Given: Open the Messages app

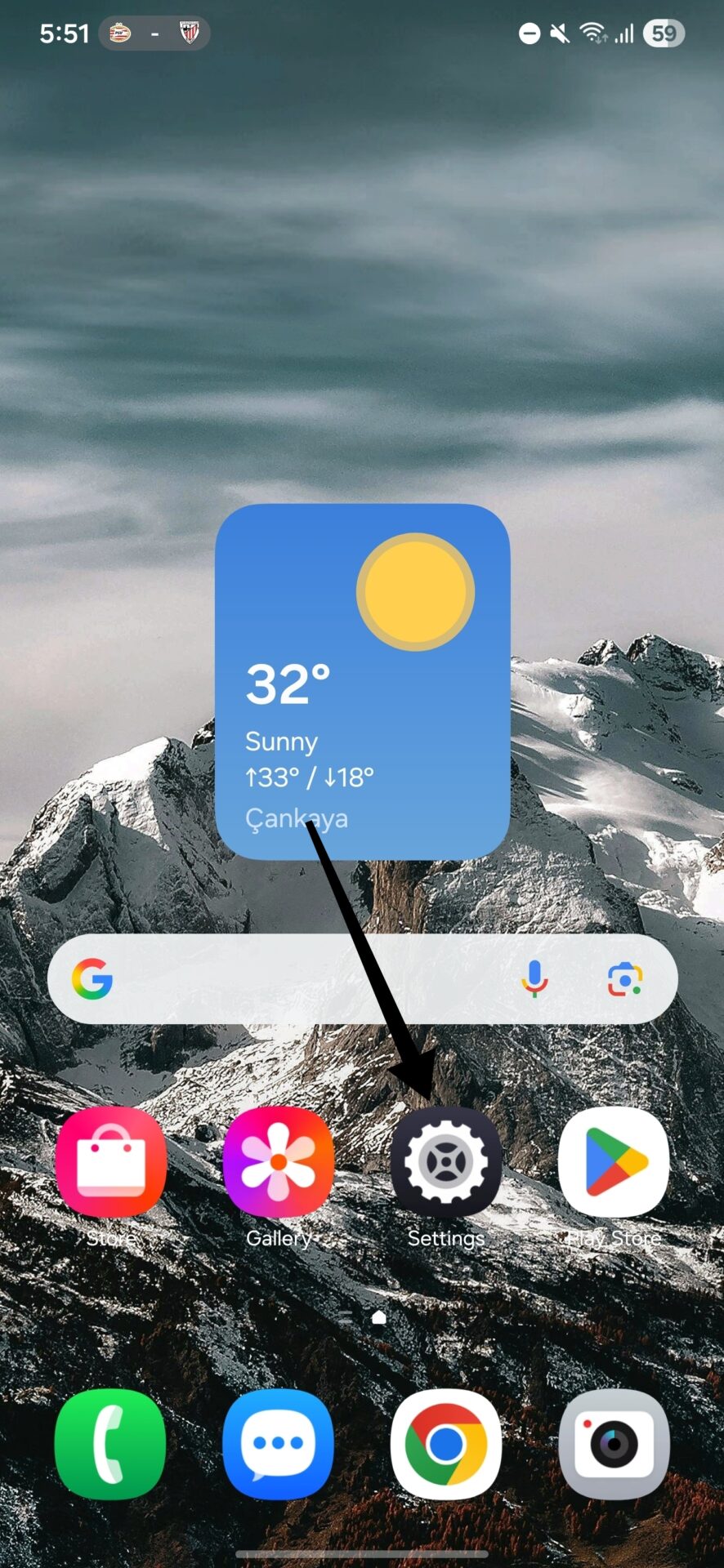Looking at the screenshot, I should [x=279, y=1444].
